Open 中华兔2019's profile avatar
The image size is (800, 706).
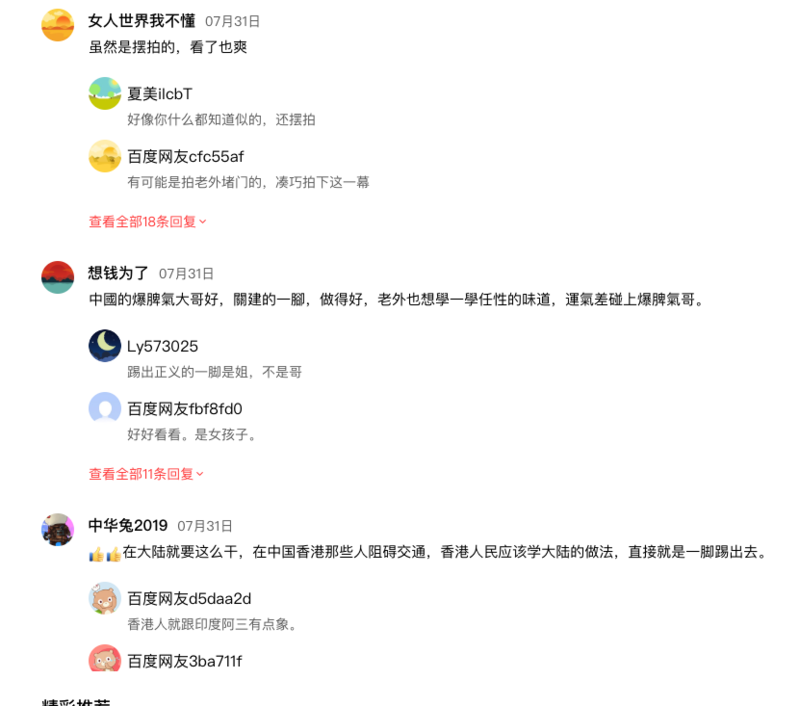point(58,529)
